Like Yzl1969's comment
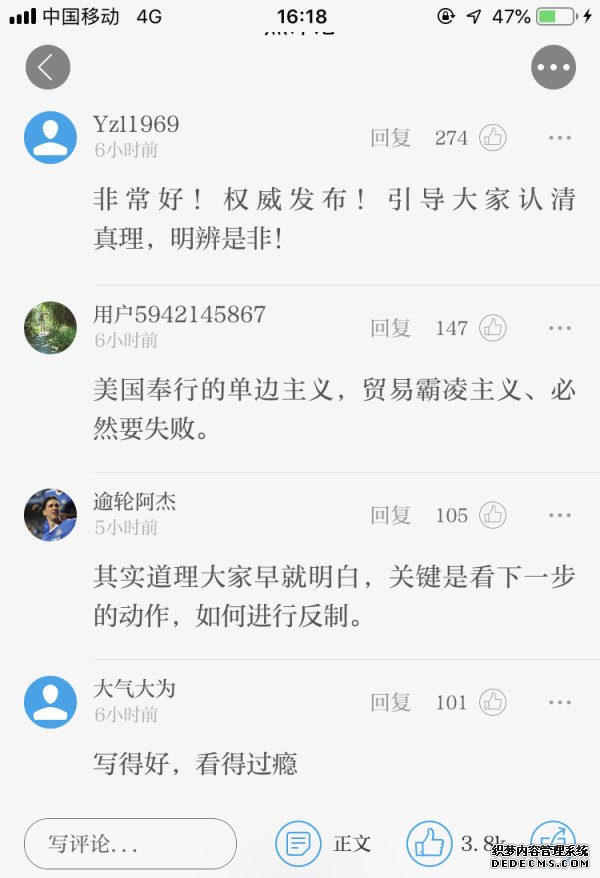 pos(492,138)
